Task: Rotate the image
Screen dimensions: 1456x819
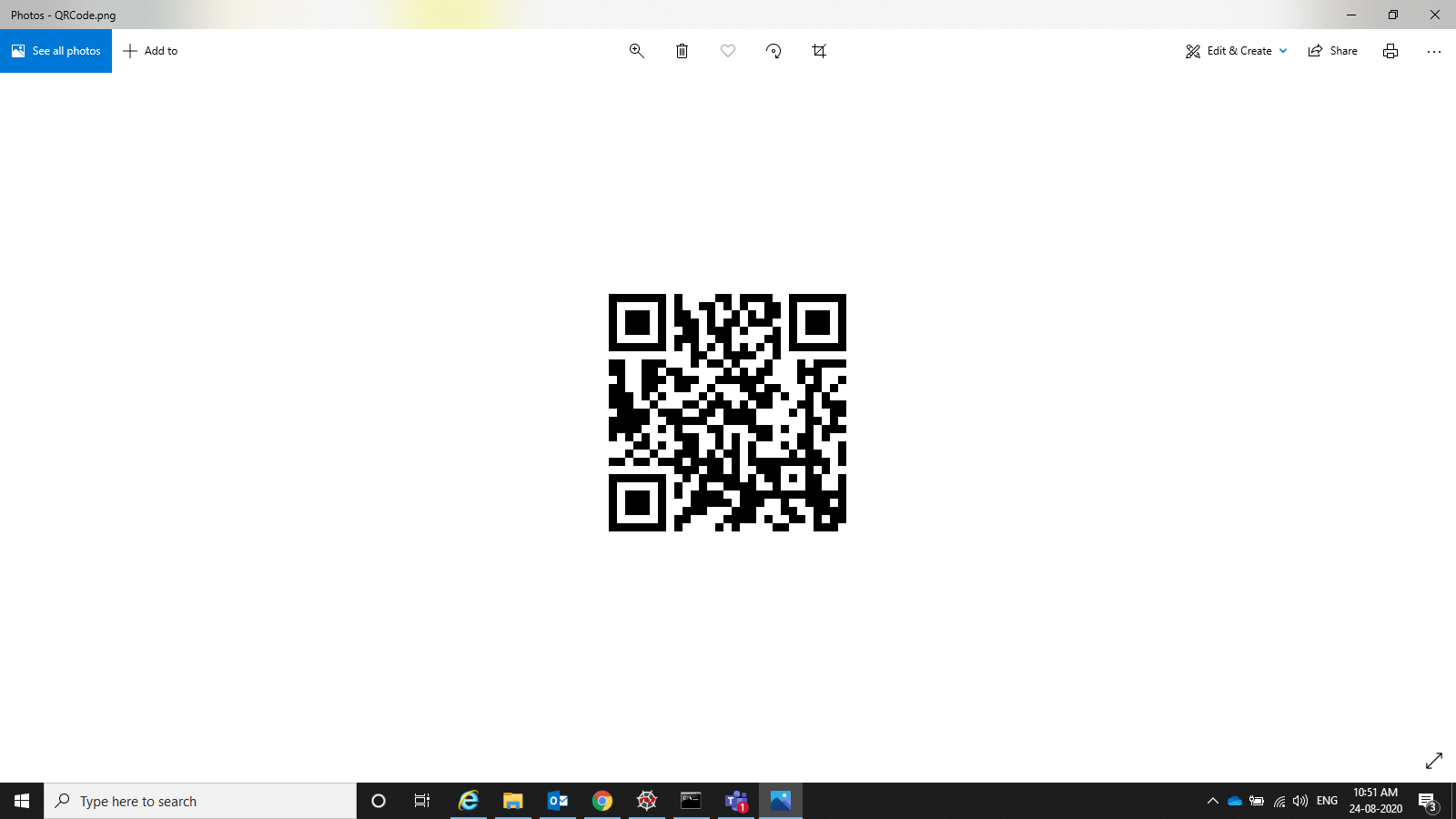Action: (773, 51)
